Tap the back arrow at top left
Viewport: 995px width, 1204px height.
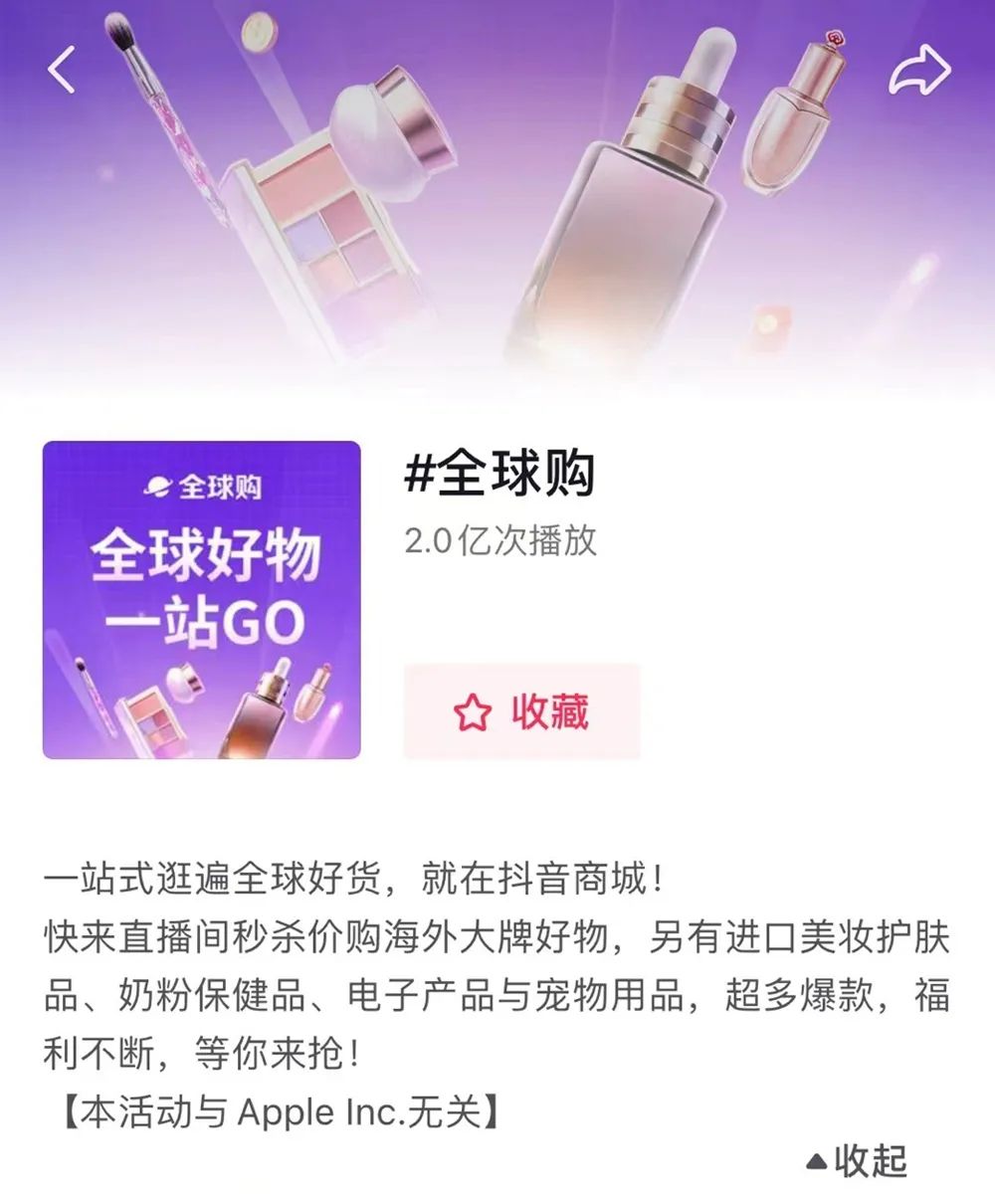pos(60,70)
